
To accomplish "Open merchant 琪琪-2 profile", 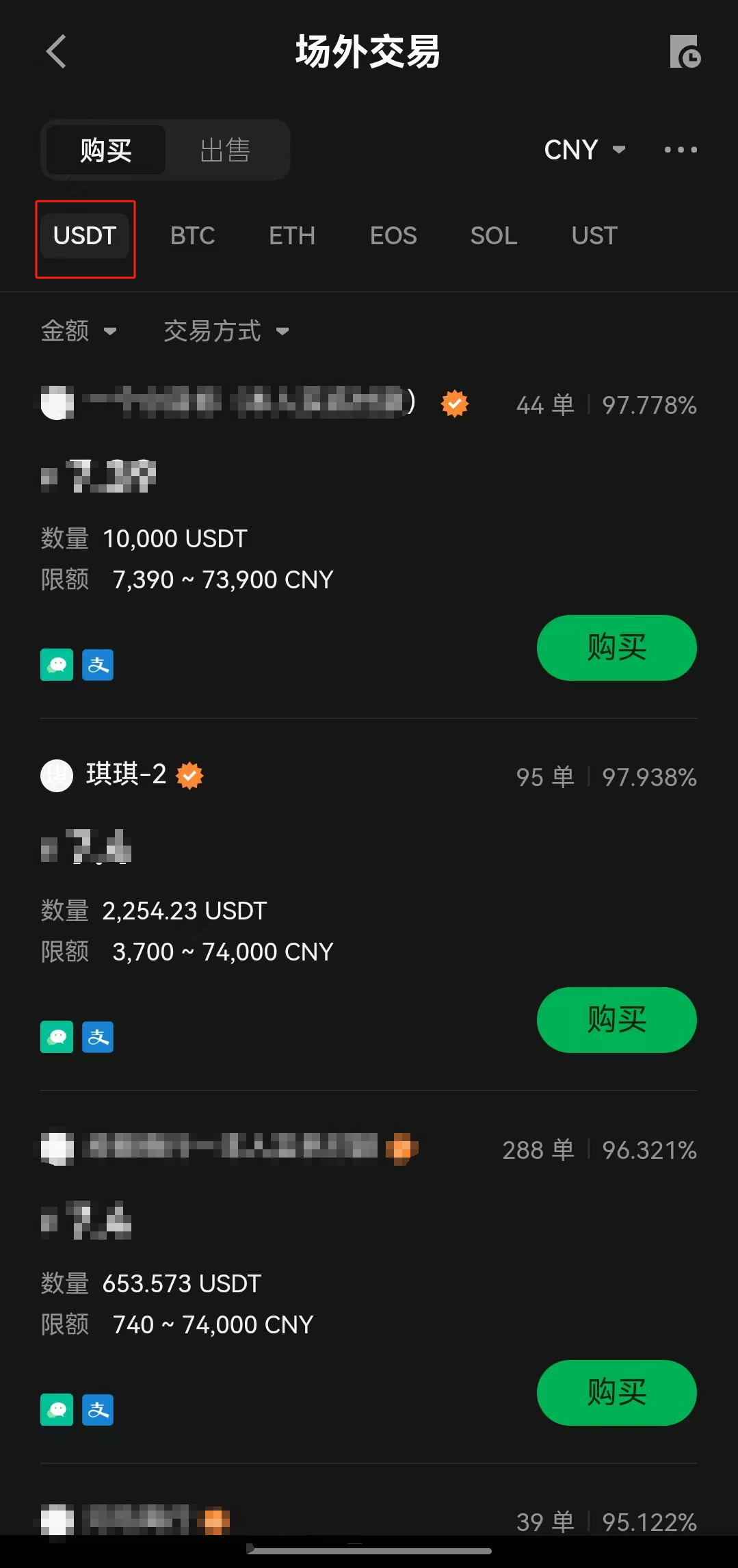I will coord(126,775).
